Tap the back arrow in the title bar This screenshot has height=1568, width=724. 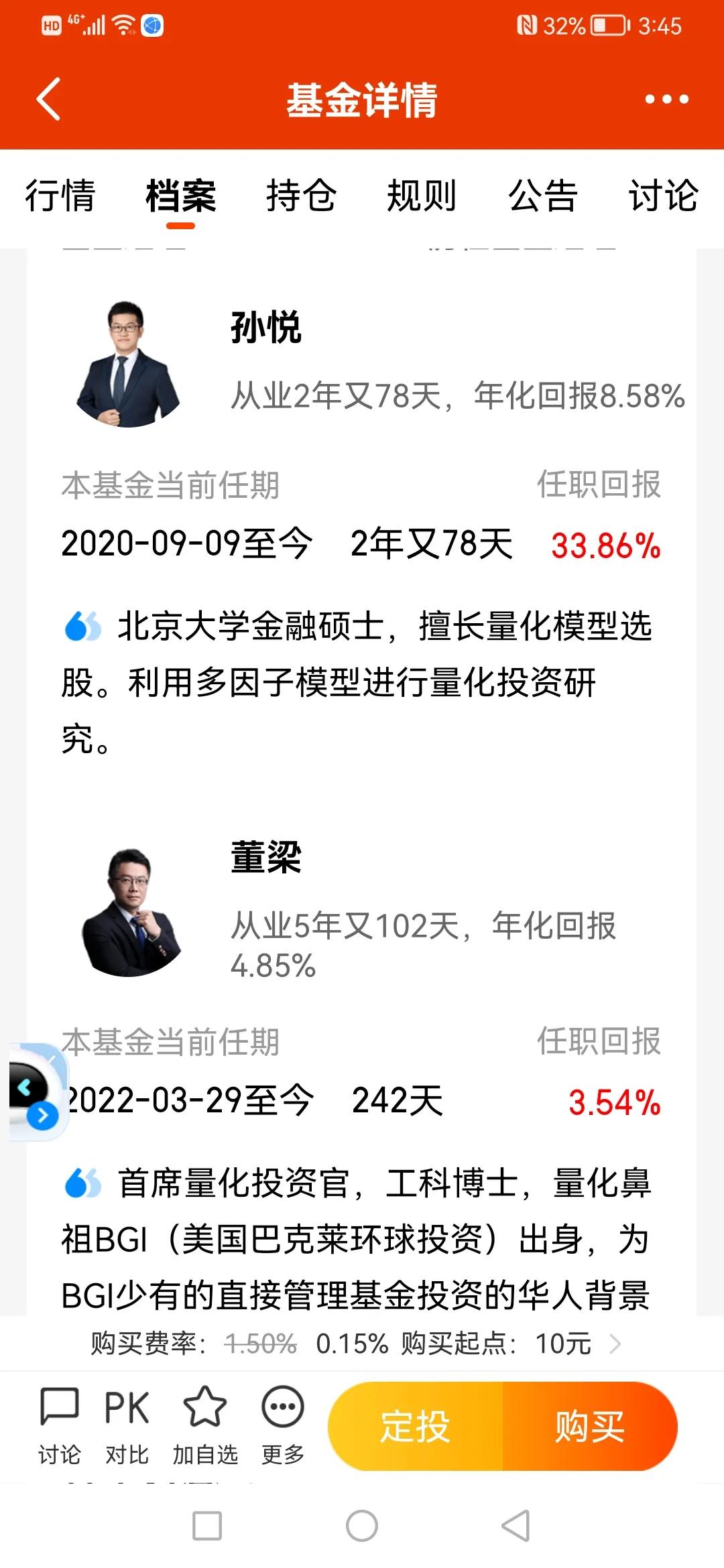47,99
